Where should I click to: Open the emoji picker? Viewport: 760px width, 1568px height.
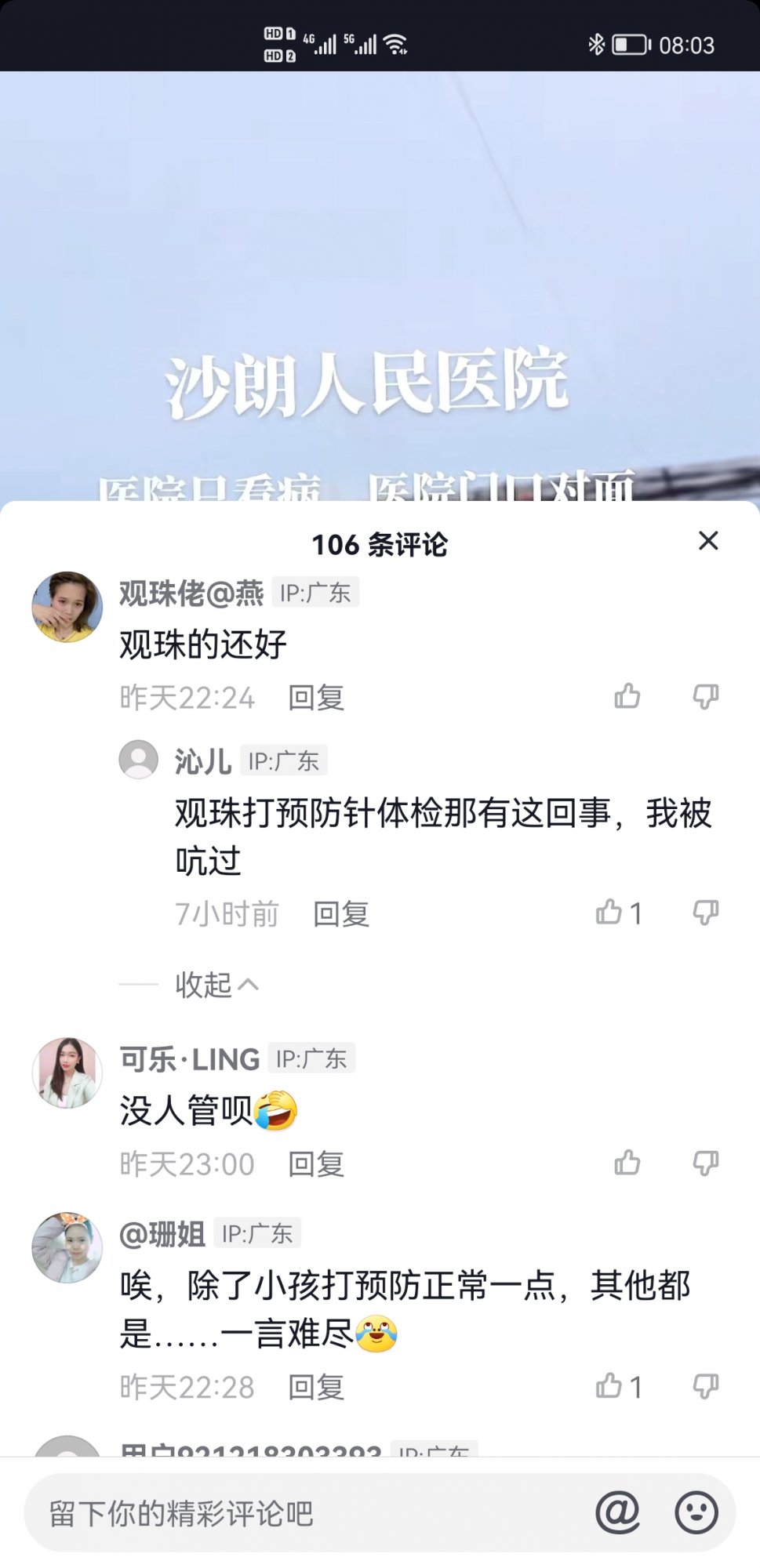[696, 1512]
